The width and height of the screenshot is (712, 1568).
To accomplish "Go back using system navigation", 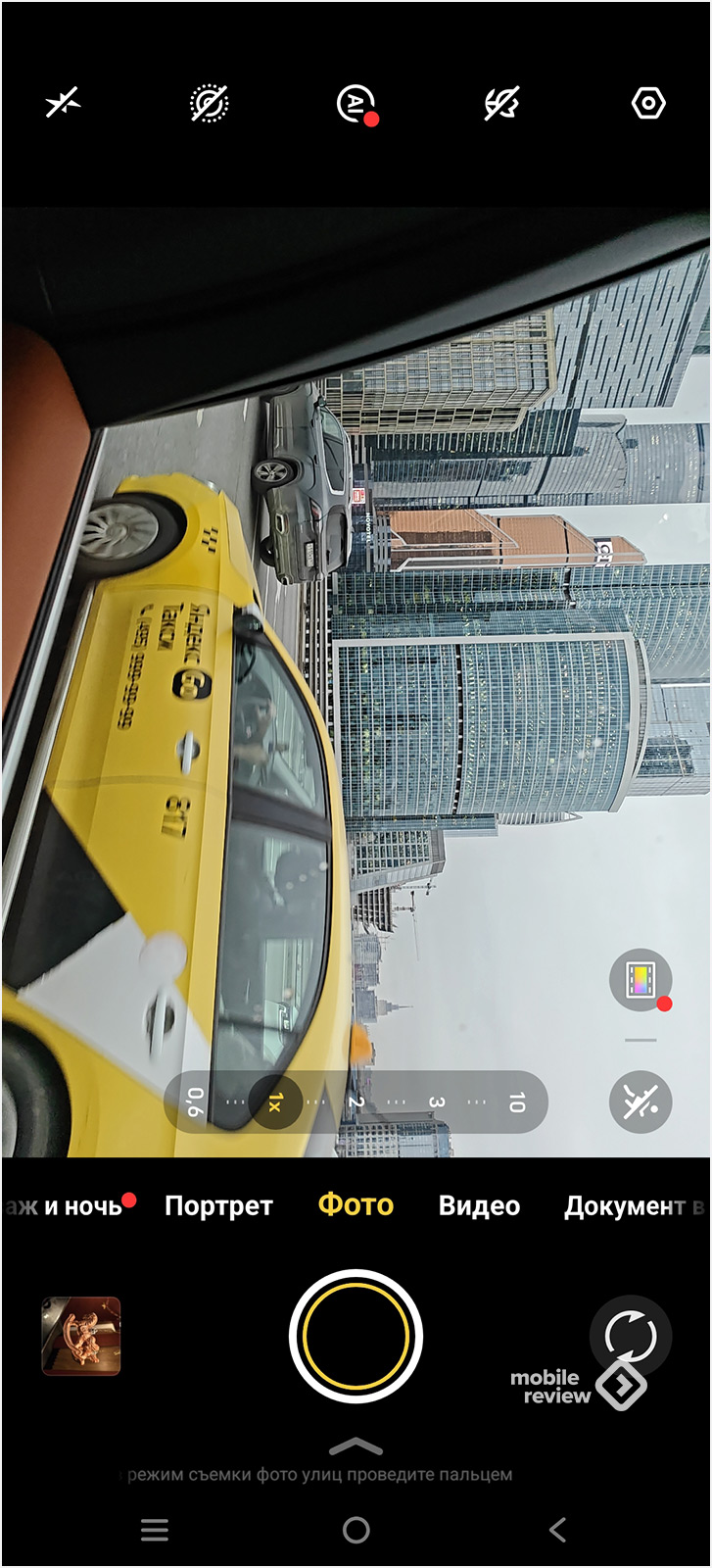I will coord(557,1529).
